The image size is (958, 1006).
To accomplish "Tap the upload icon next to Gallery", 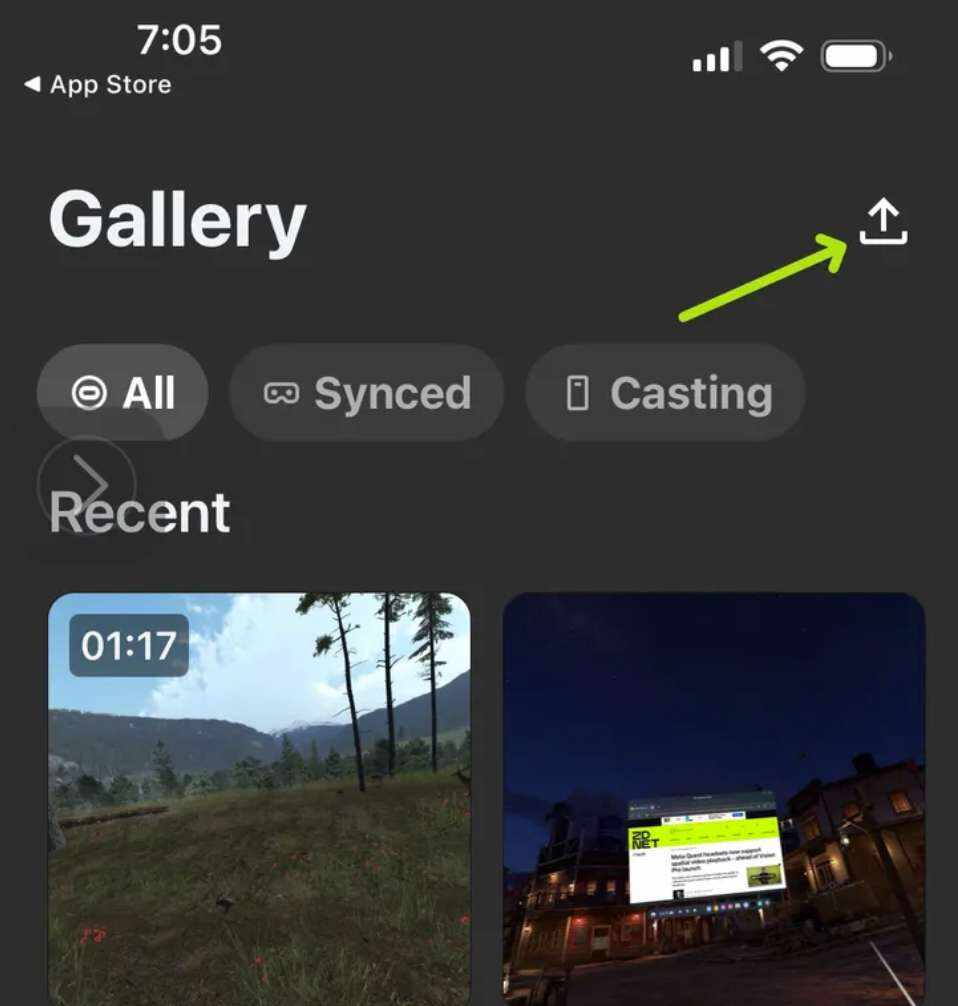I will (x=883, y=222).
